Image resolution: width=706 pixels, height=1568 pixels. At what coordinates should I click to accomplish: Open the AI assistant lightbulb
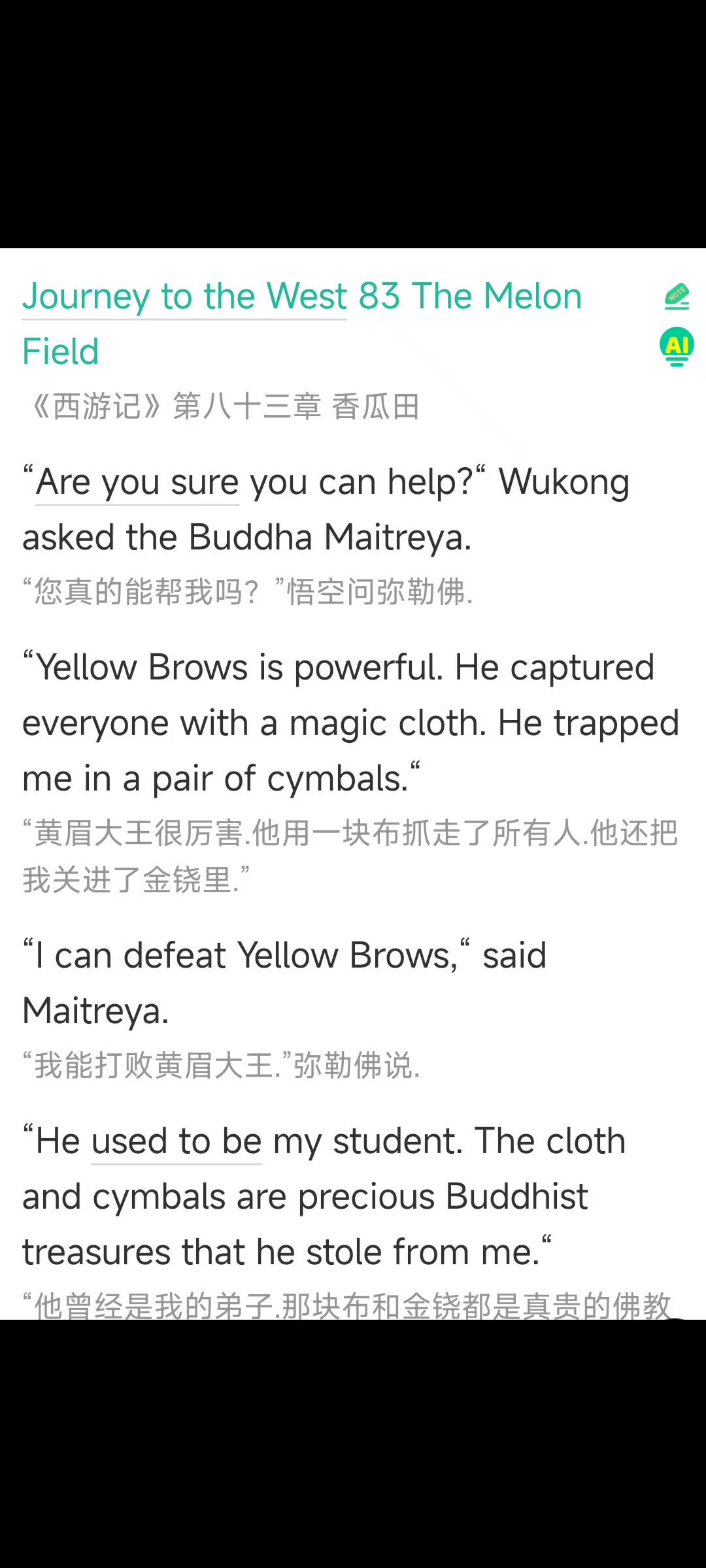pyautogui.click(x=677, y=347)
